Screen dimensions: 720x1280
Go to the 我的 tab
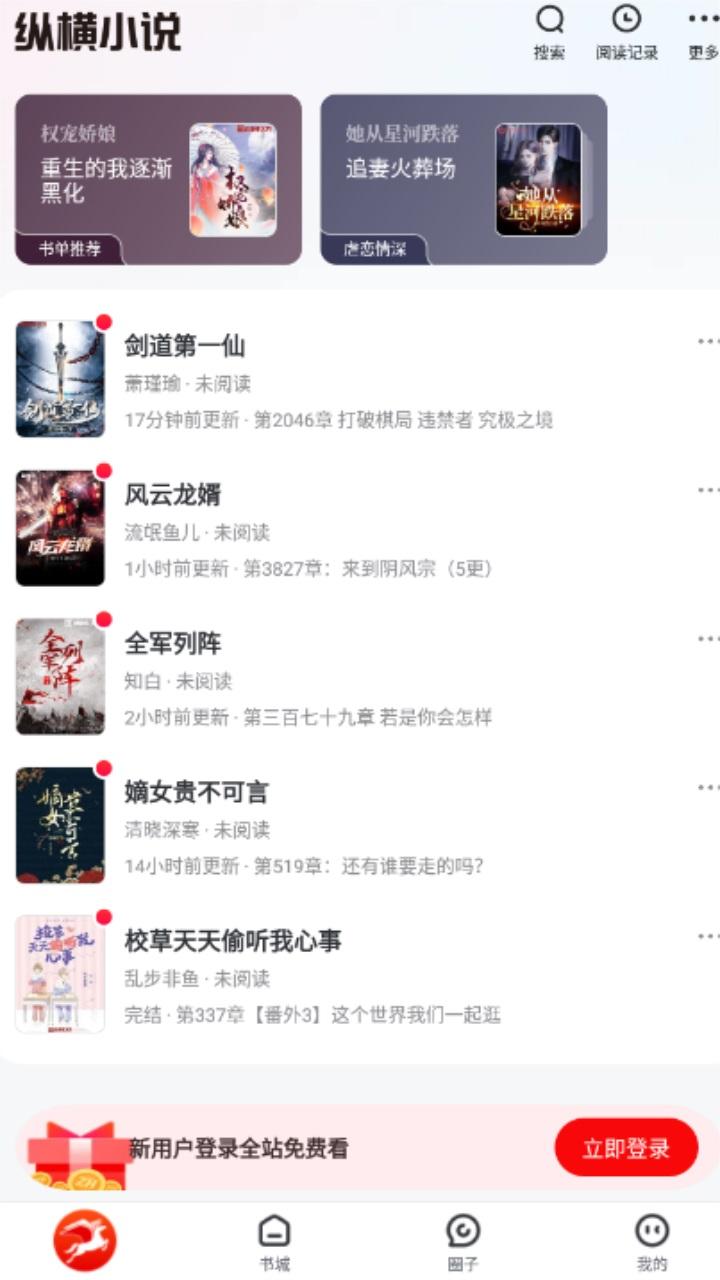click(x=652, y=1241)
